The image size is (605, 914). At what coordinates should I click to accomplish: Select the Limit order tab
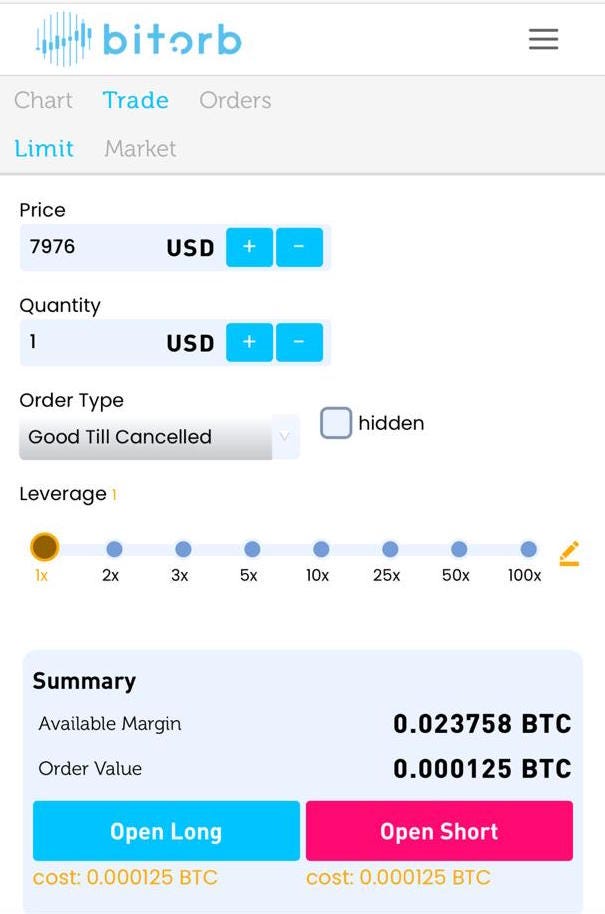[x=44, y=148]
